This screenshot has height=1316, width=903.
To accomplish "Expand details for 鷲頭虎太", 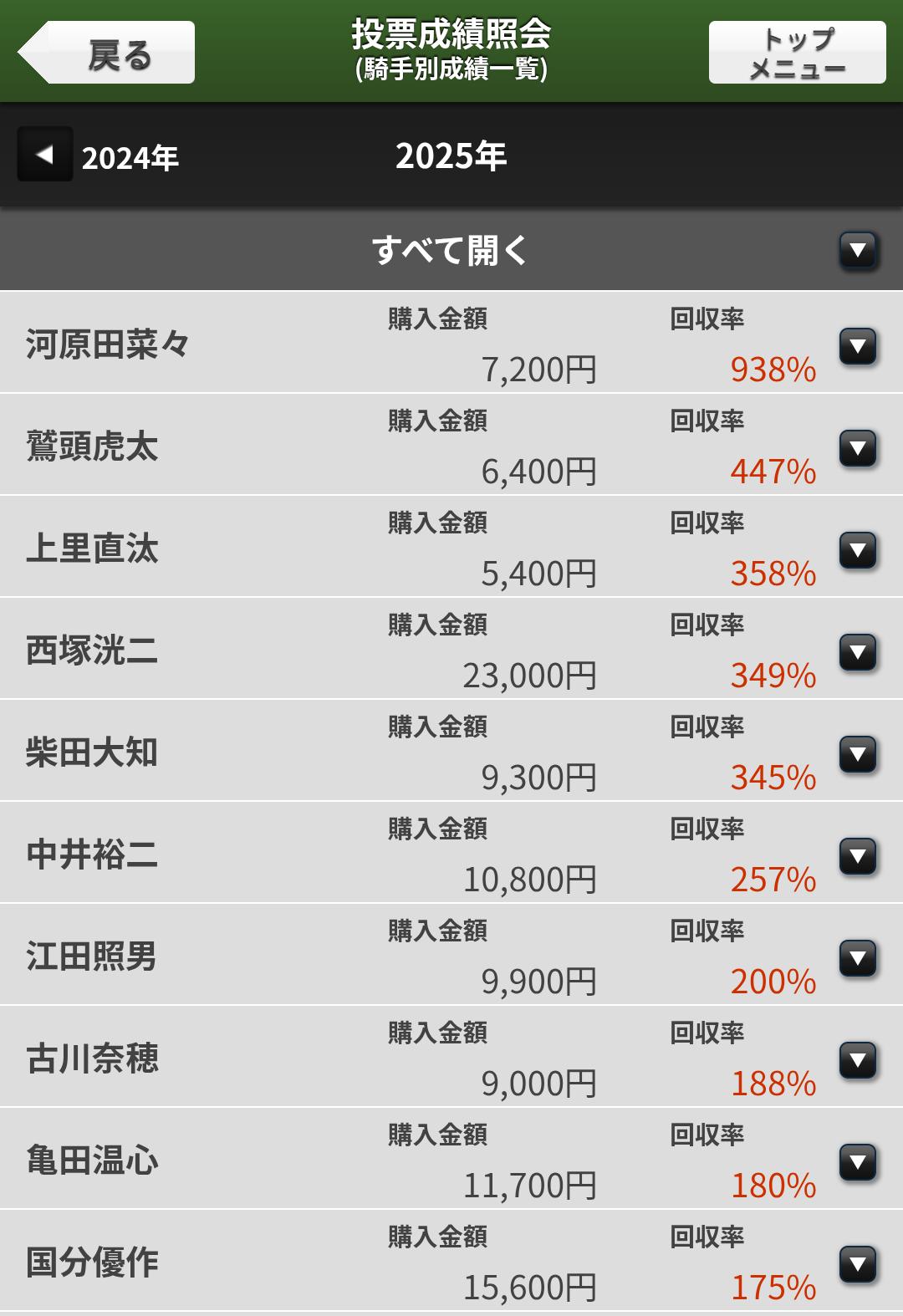I will tap(857, 447).
